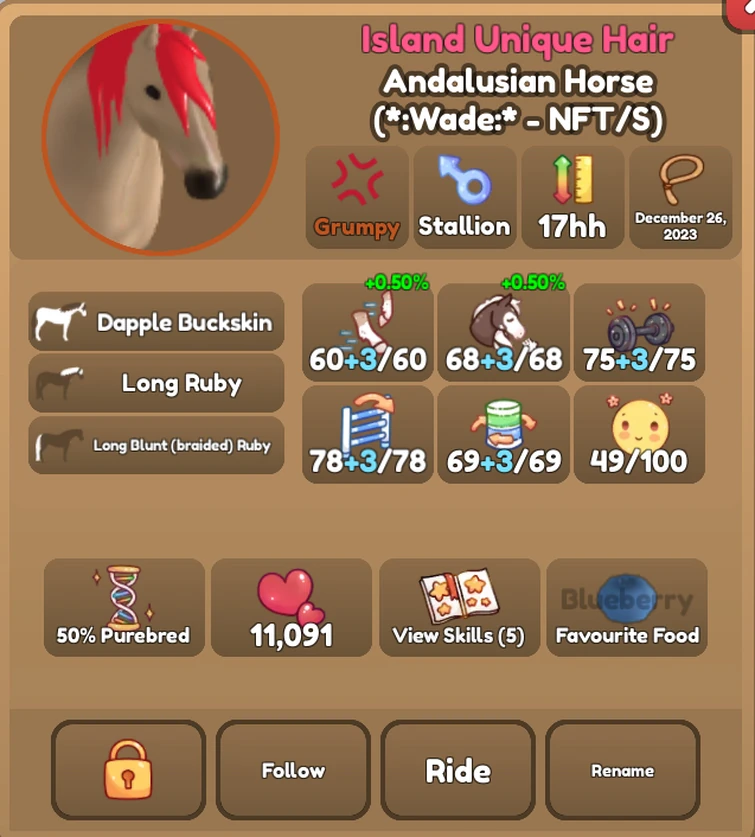Tap the lock button
This screenshot has width=755, height=837.
pyautogui.click(x=127, y=770)
